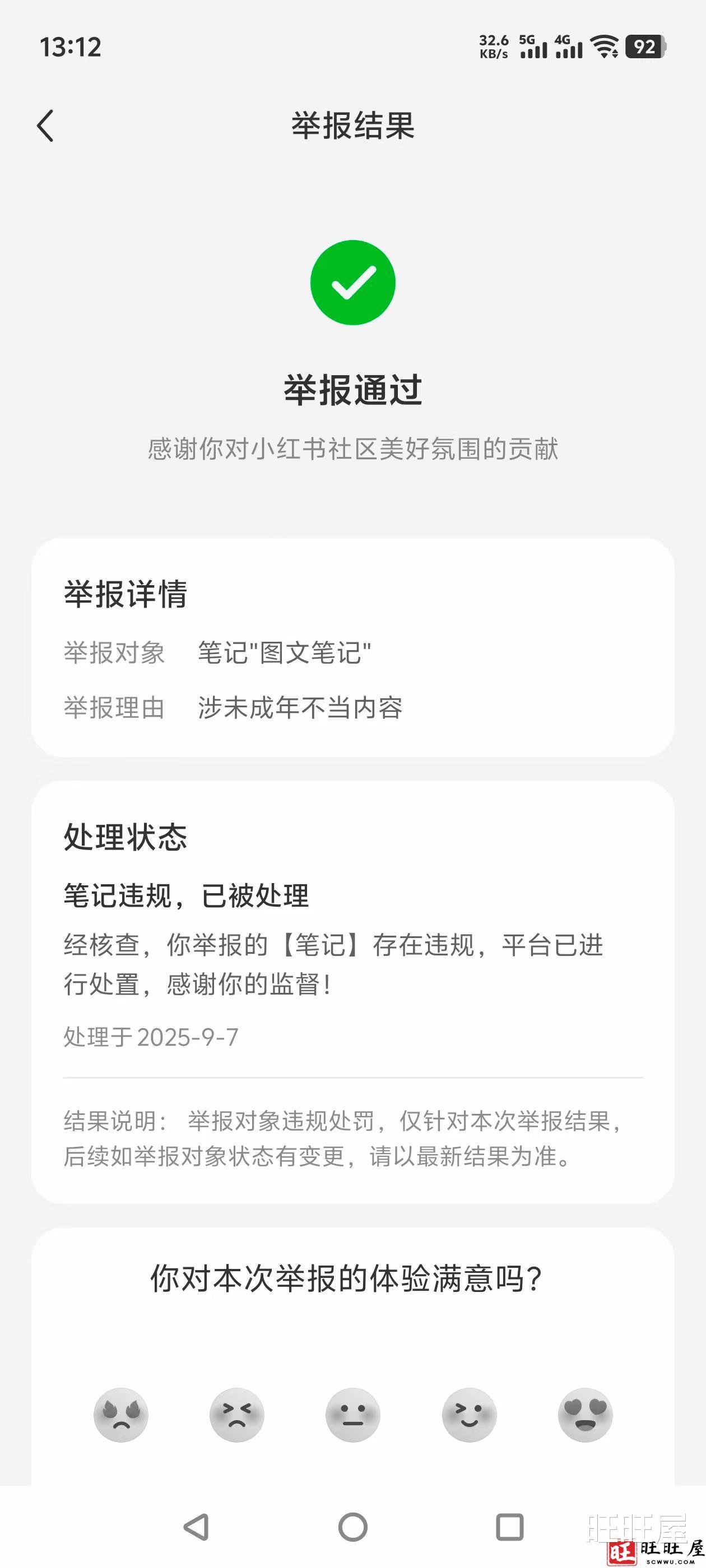Choose the neutral face rating
Image resolution: width=706 pixels, height=1568 pixels.
354,1415
